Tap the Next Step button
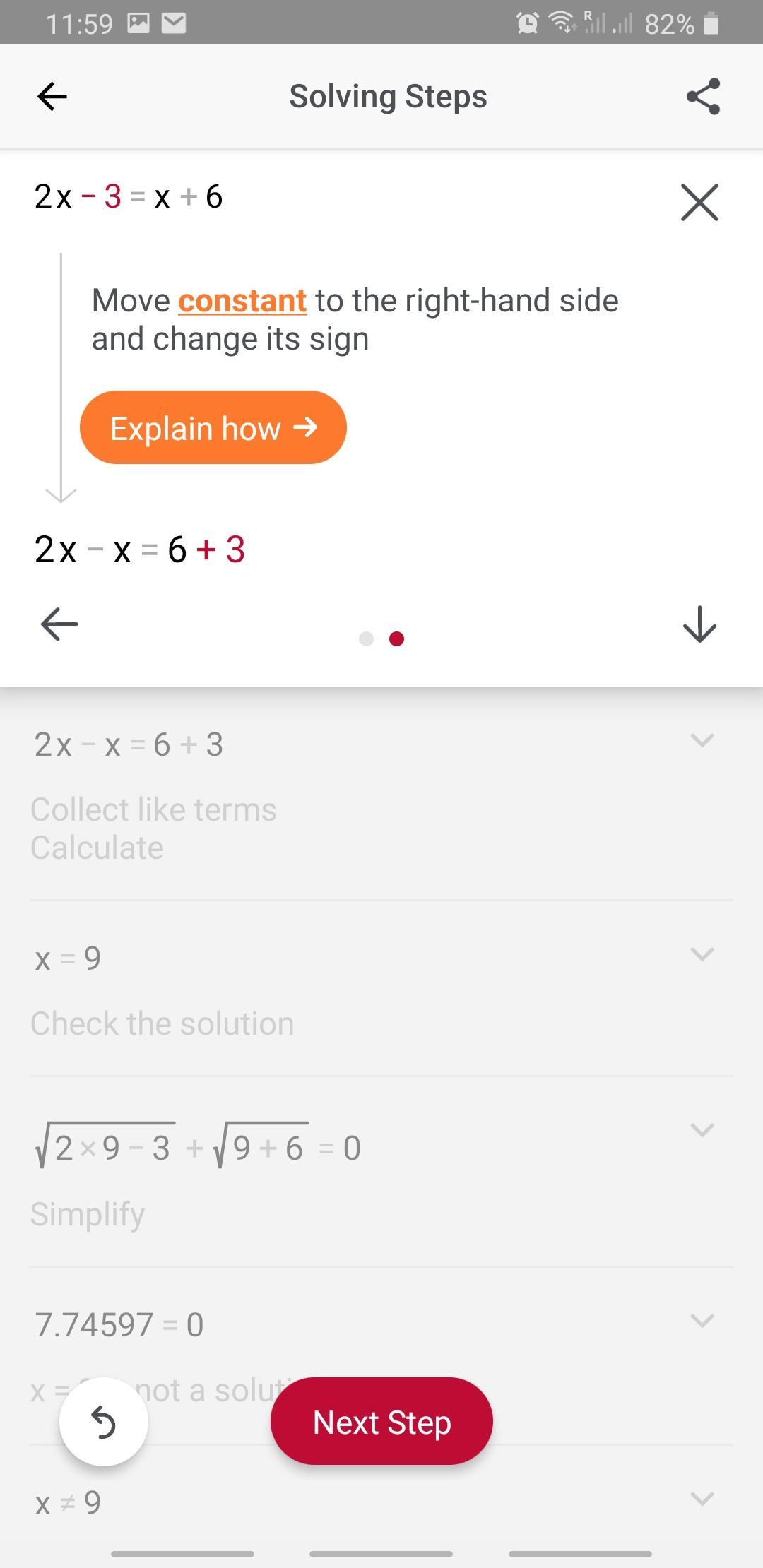This screenshot has width=763, height=1568. (x=381, y=1421)
